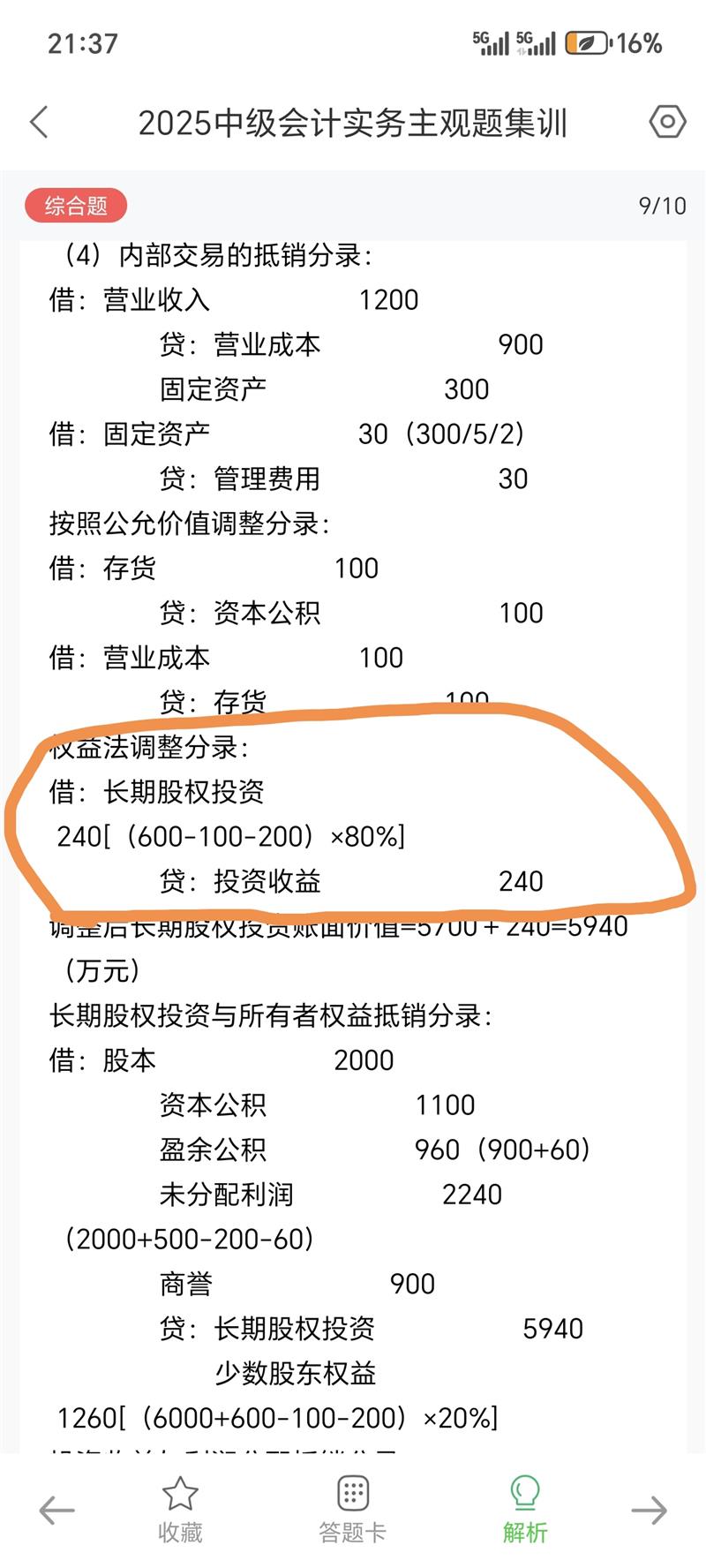Open the settings hexagon icon

[667, 122]
